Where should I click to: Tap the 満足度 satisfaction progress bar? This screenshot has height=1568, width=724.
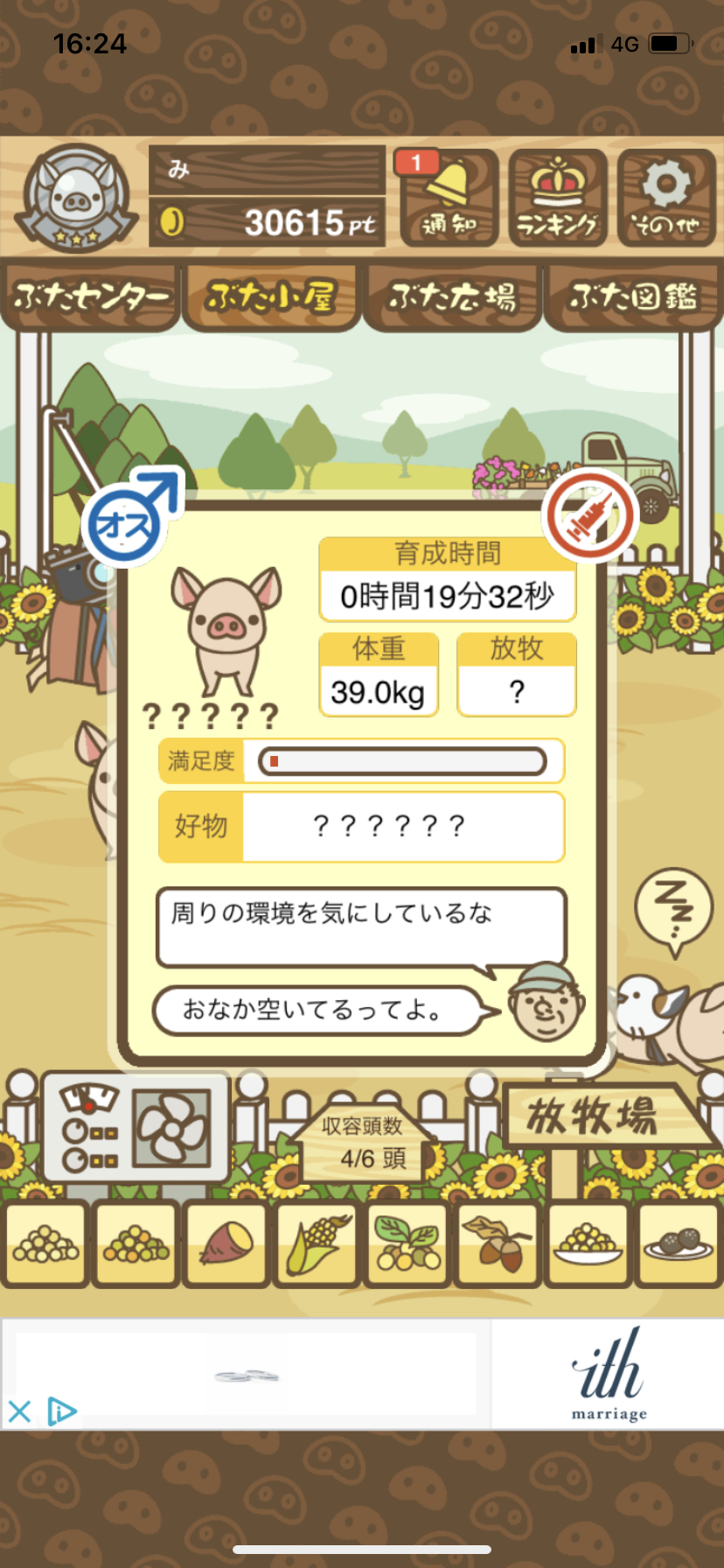click(x=399, y=760)
